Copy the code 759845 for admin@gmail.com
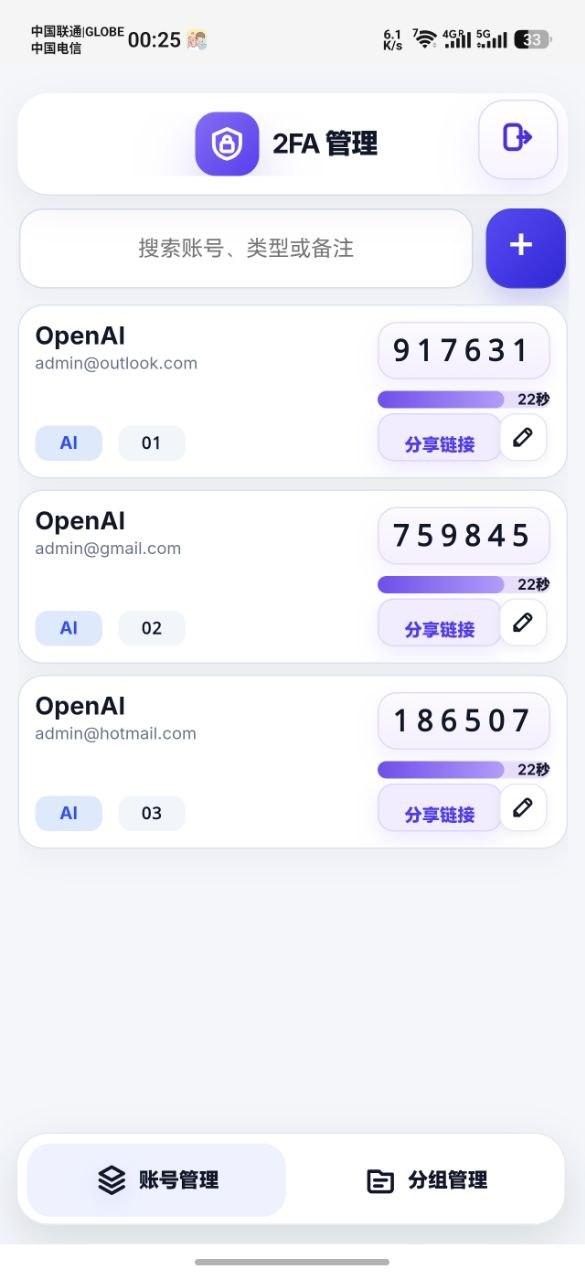Viewport: 585px width, 1280px height. (x=463, y=535)
